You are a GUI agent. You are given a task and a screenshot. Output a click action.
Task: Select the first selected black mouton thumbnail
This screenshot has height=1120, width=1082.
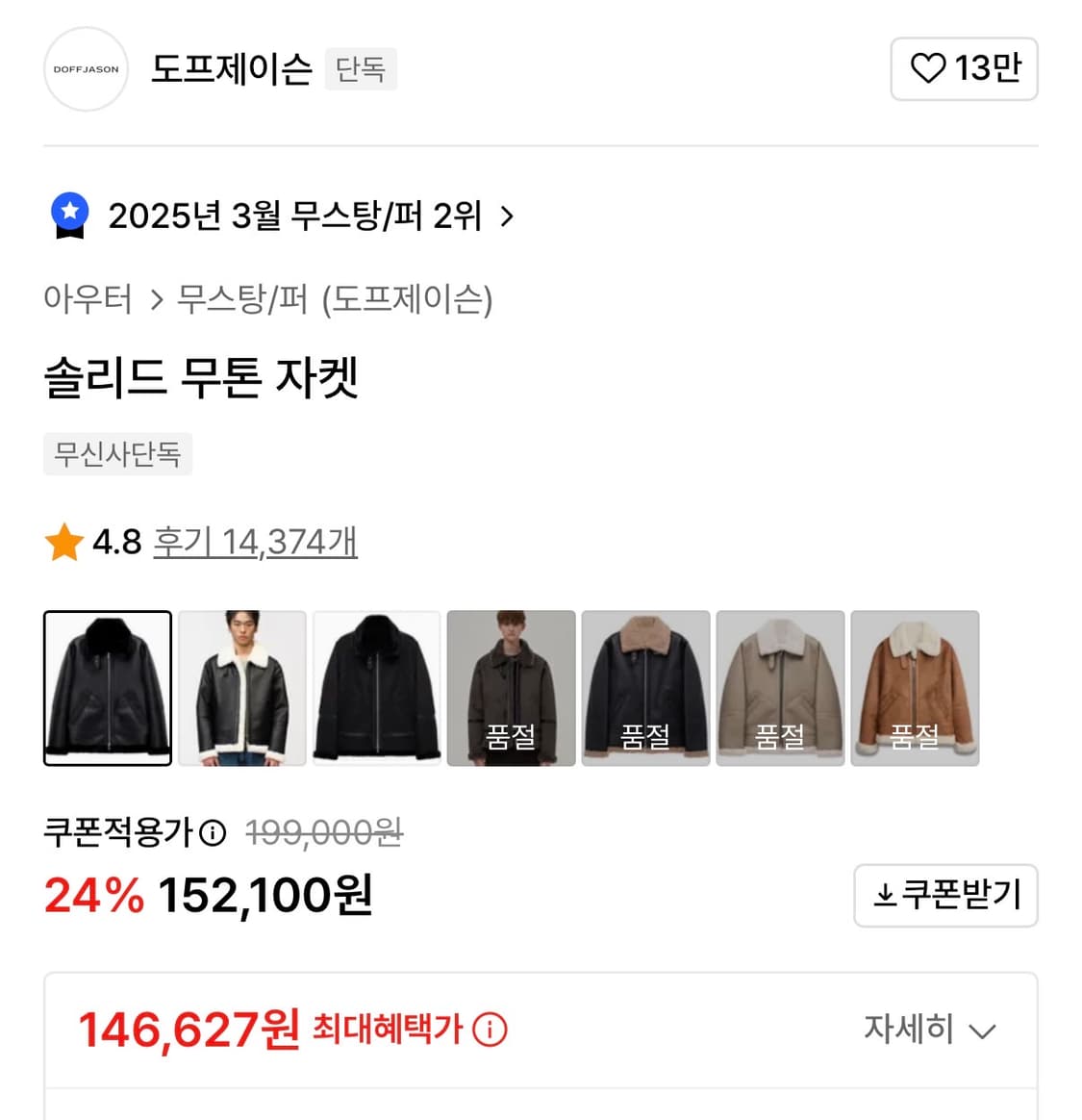107,688
